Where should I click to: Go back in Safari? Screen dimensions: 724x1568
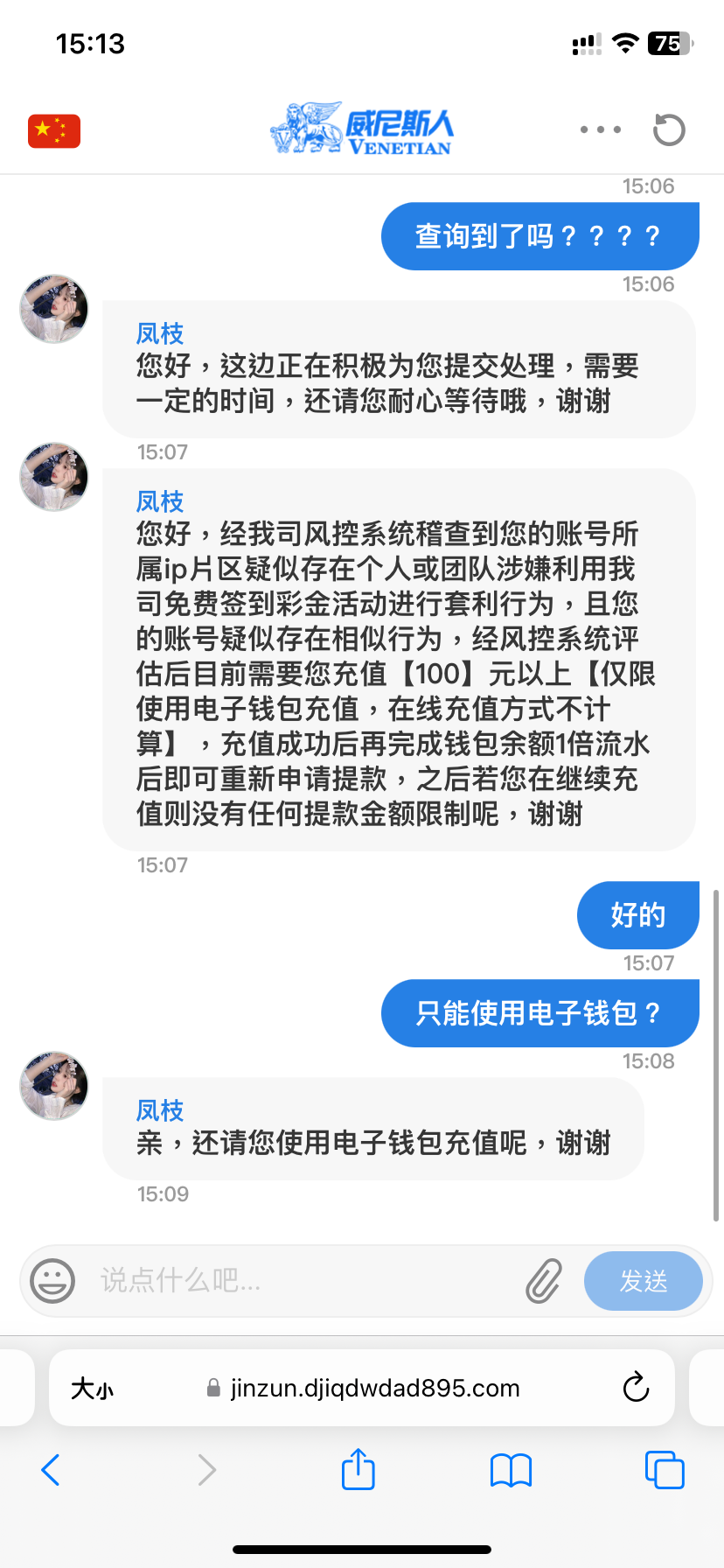click(51, 1470)
